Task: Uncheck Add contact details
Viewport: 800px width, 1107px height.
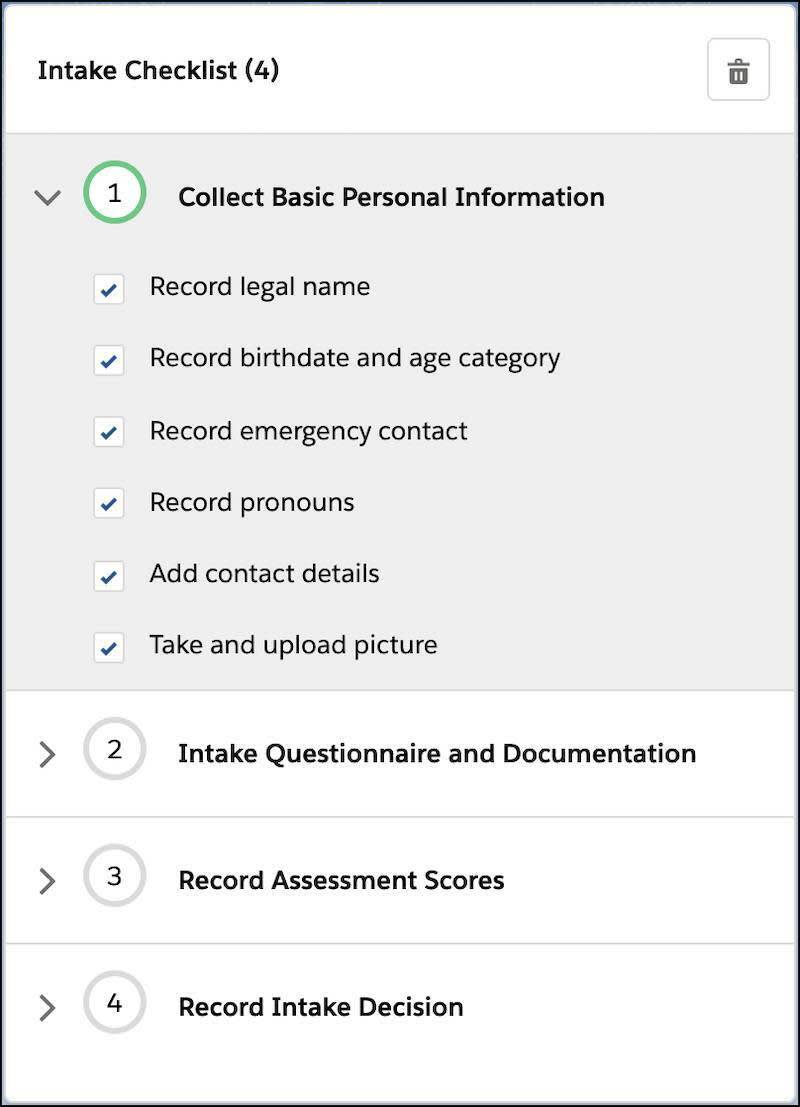Action: (x=109, y=576)
